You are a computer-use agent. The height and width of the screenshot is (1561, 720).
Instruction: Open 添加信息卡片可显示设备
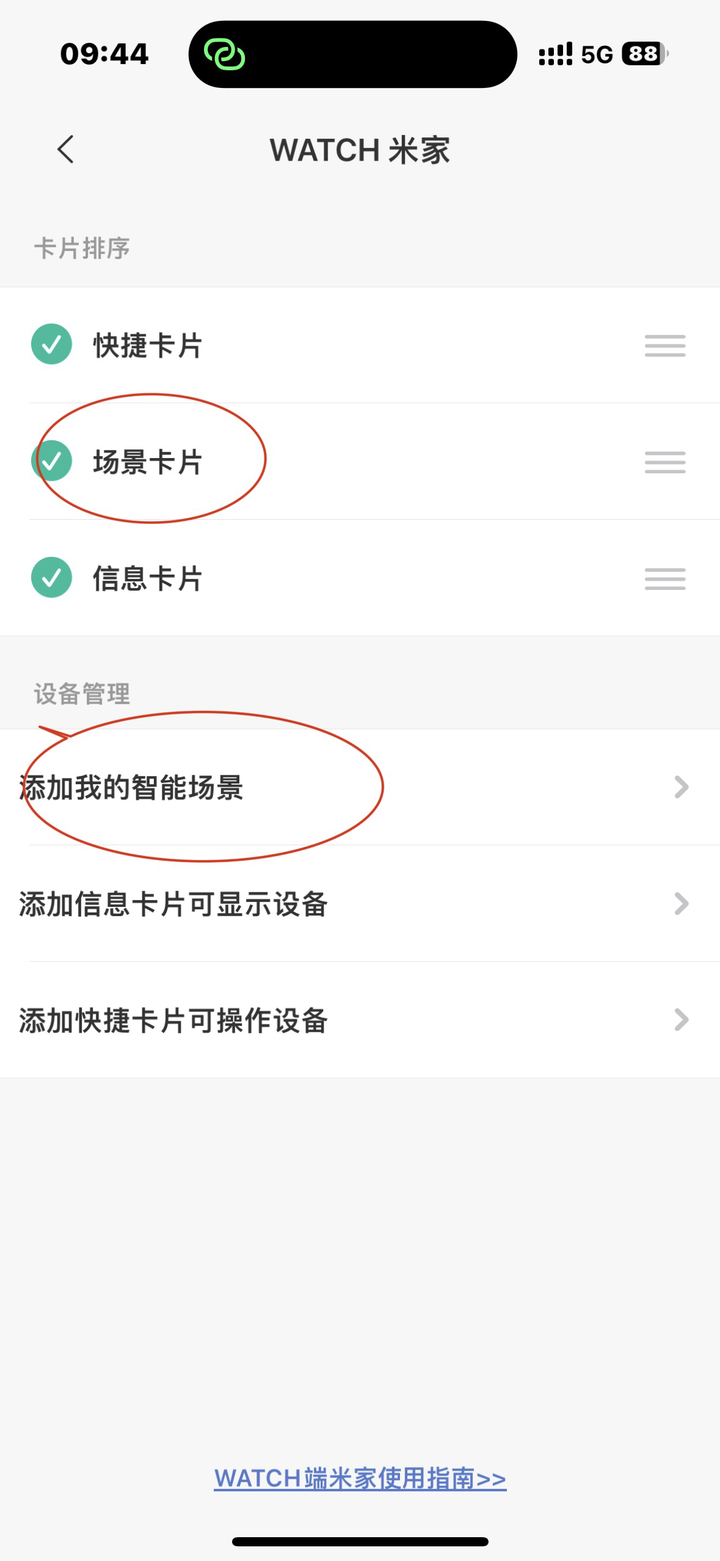pos(360,905)
